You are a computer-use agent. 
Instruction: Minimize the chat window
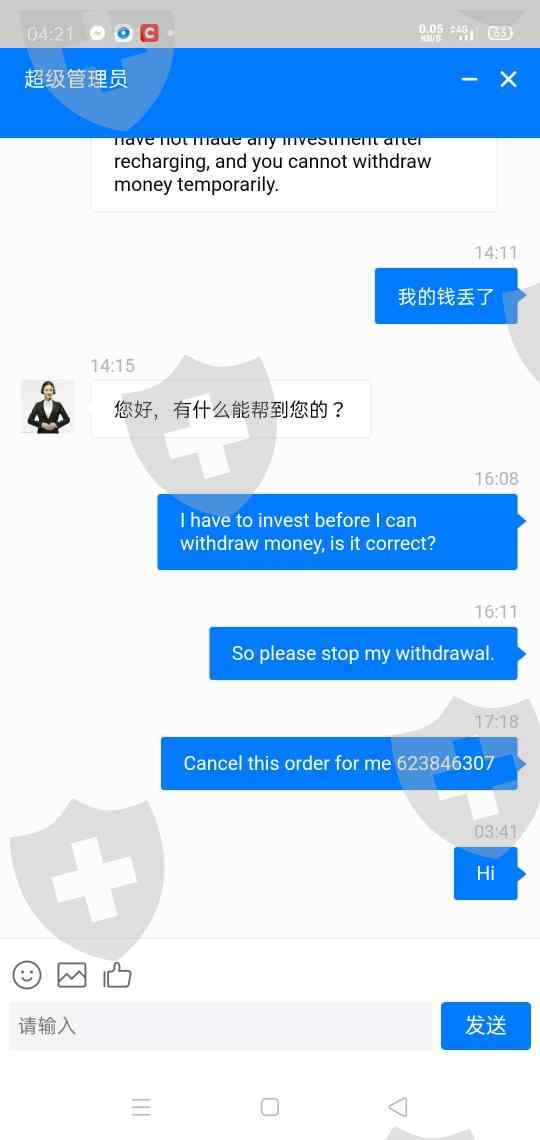click(x=470, y=79)
